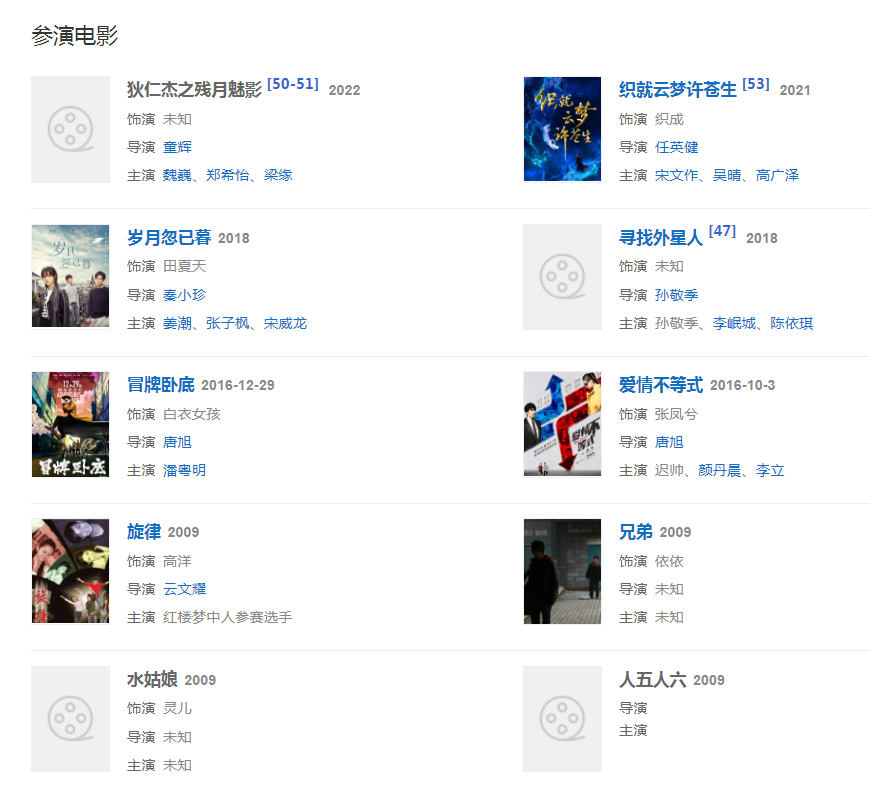Viewport: 870px width, 788px height.
Task: Open the movie 冒牌卧底
Action: point(160,385)
